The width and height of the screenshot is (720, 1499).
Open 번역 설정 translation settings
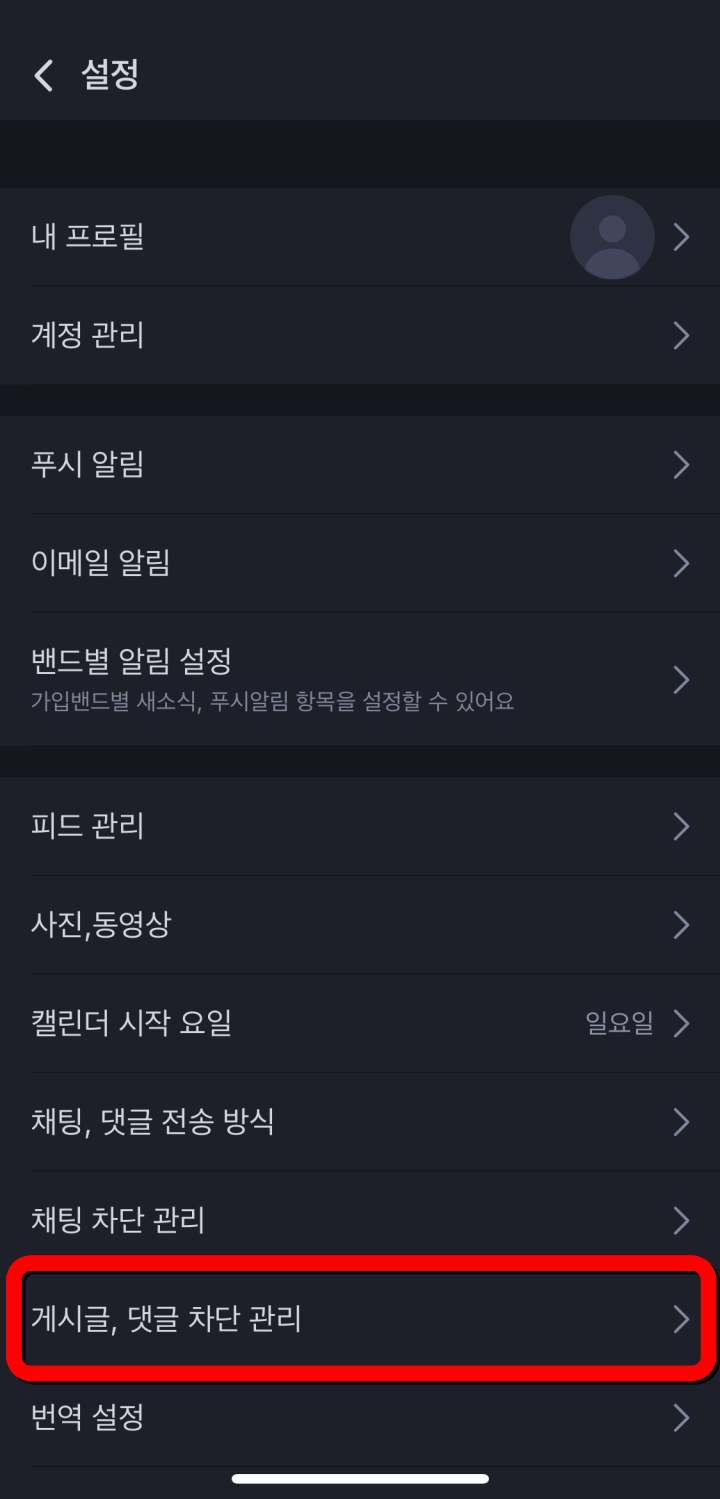300,1417
